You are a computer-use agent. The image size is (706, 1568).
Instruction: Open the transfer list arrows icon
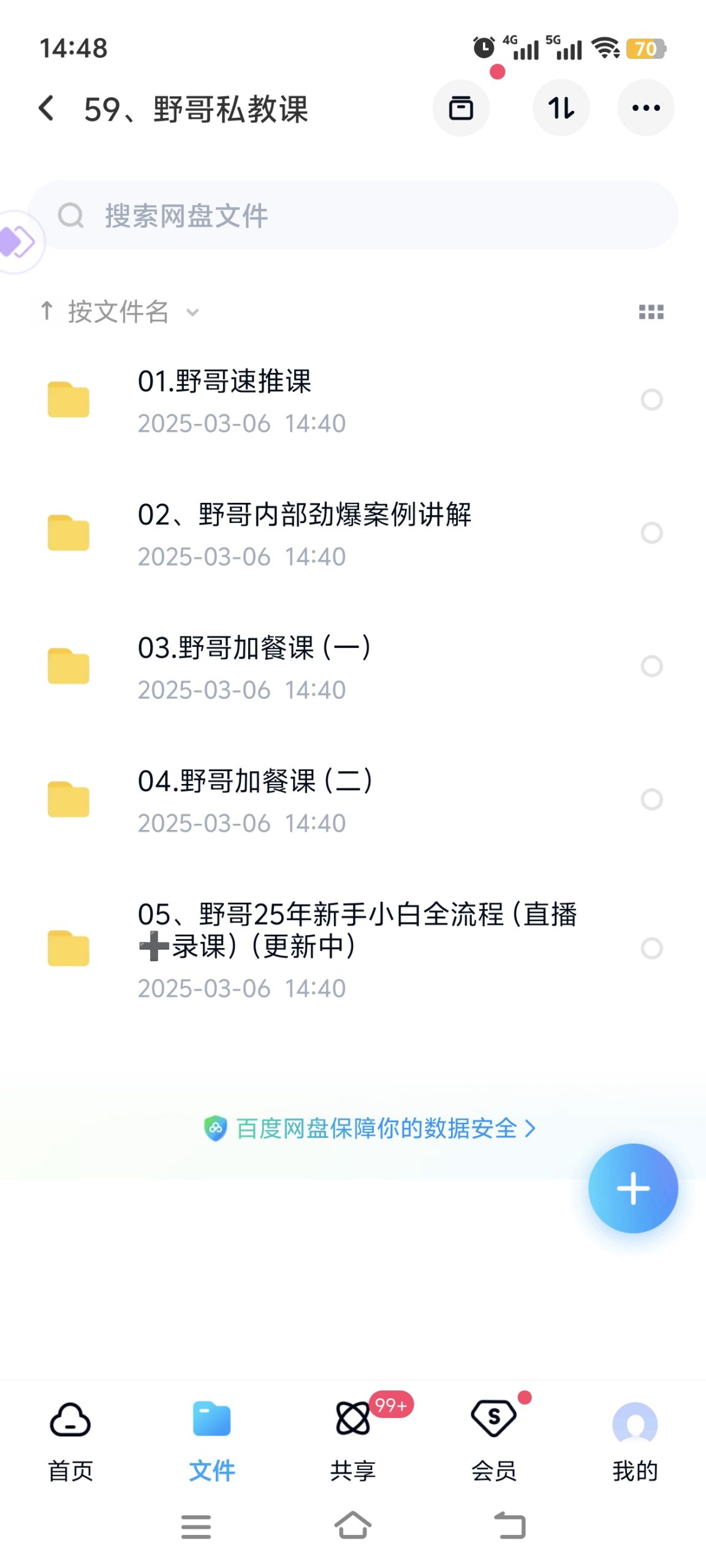tap(561, 108)
